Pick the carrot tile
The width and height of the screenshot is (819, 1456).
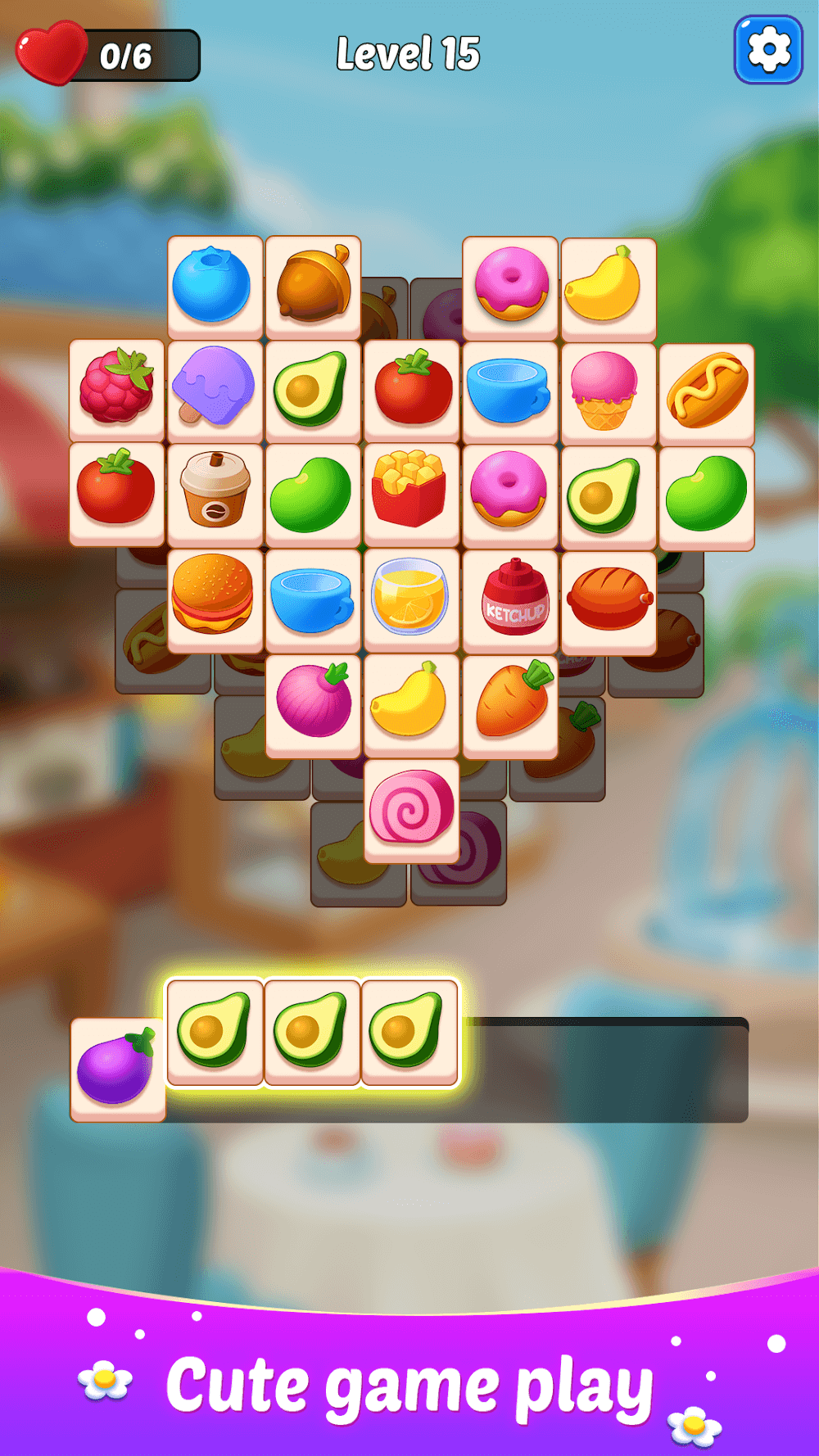(509, 703)
